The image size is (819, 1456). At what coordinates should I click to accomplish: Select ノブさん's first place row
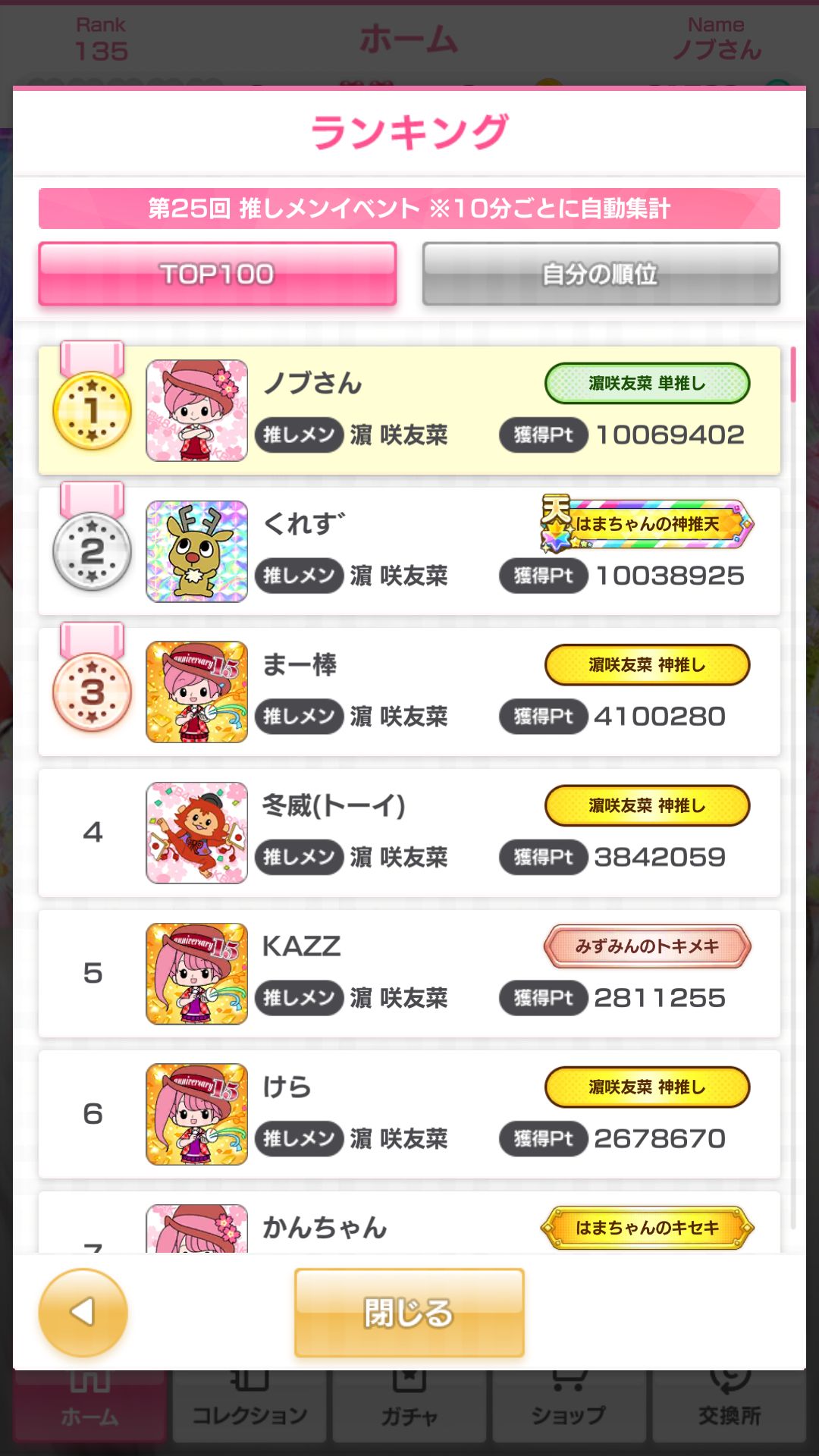tap(409, 409)
